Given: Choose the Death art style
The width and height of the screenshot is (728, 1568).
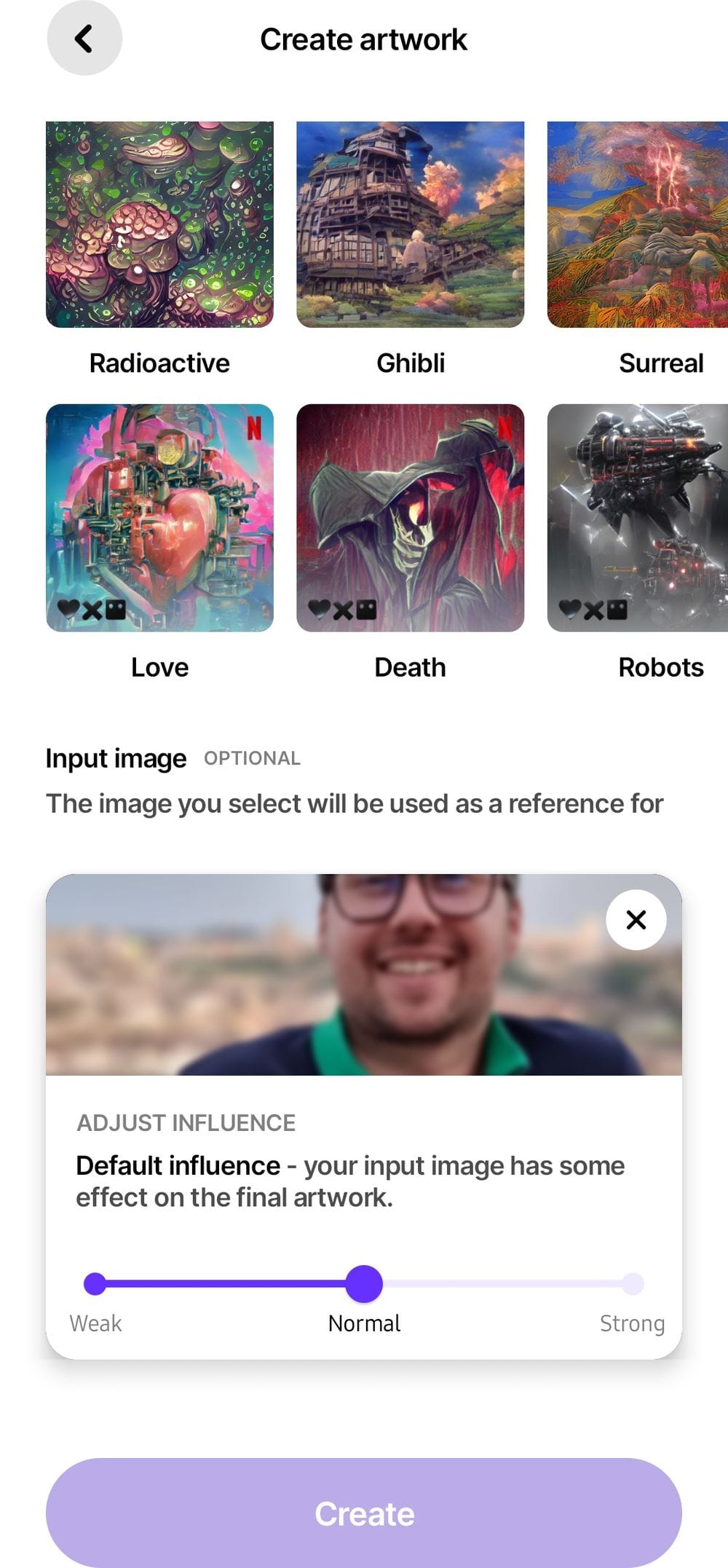Looking at the screenshot, I should click(x=410, y=518).
